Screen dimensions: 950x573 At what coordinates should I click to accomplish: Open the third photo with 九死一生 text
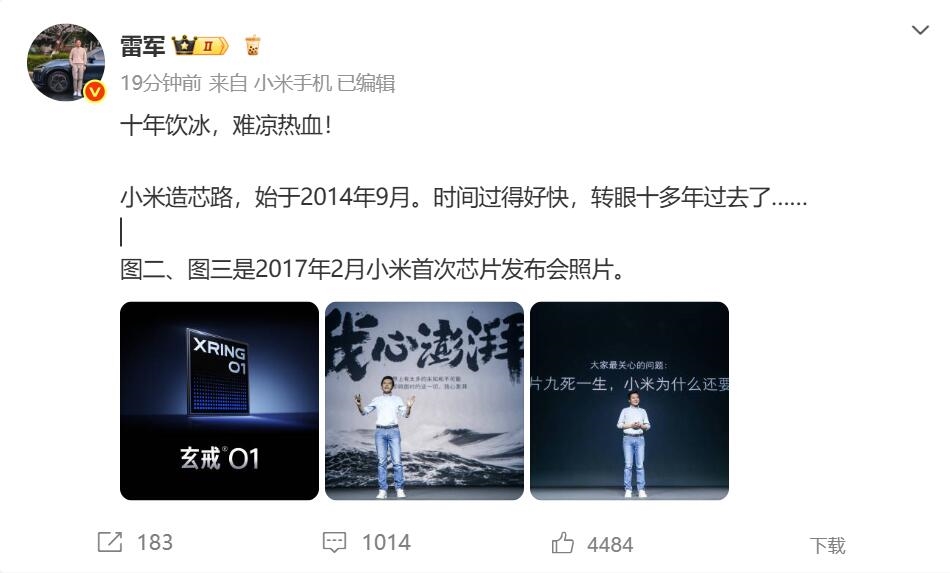click(x=629, y=400)
